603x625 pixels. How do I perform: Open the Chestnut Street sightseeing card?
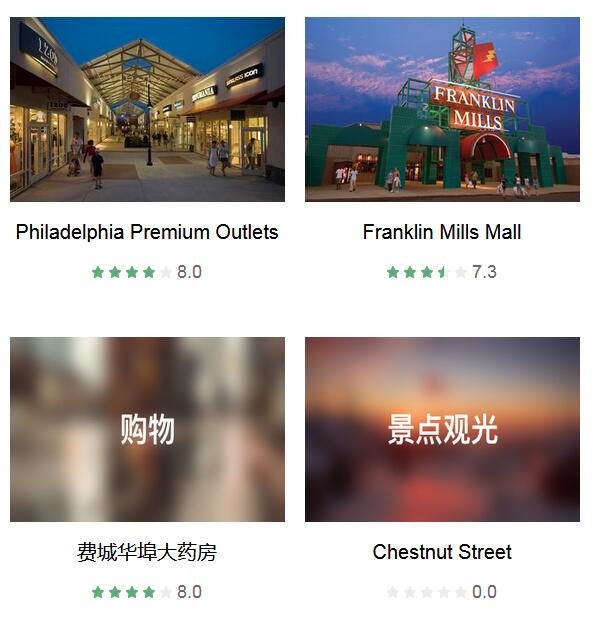442,430
